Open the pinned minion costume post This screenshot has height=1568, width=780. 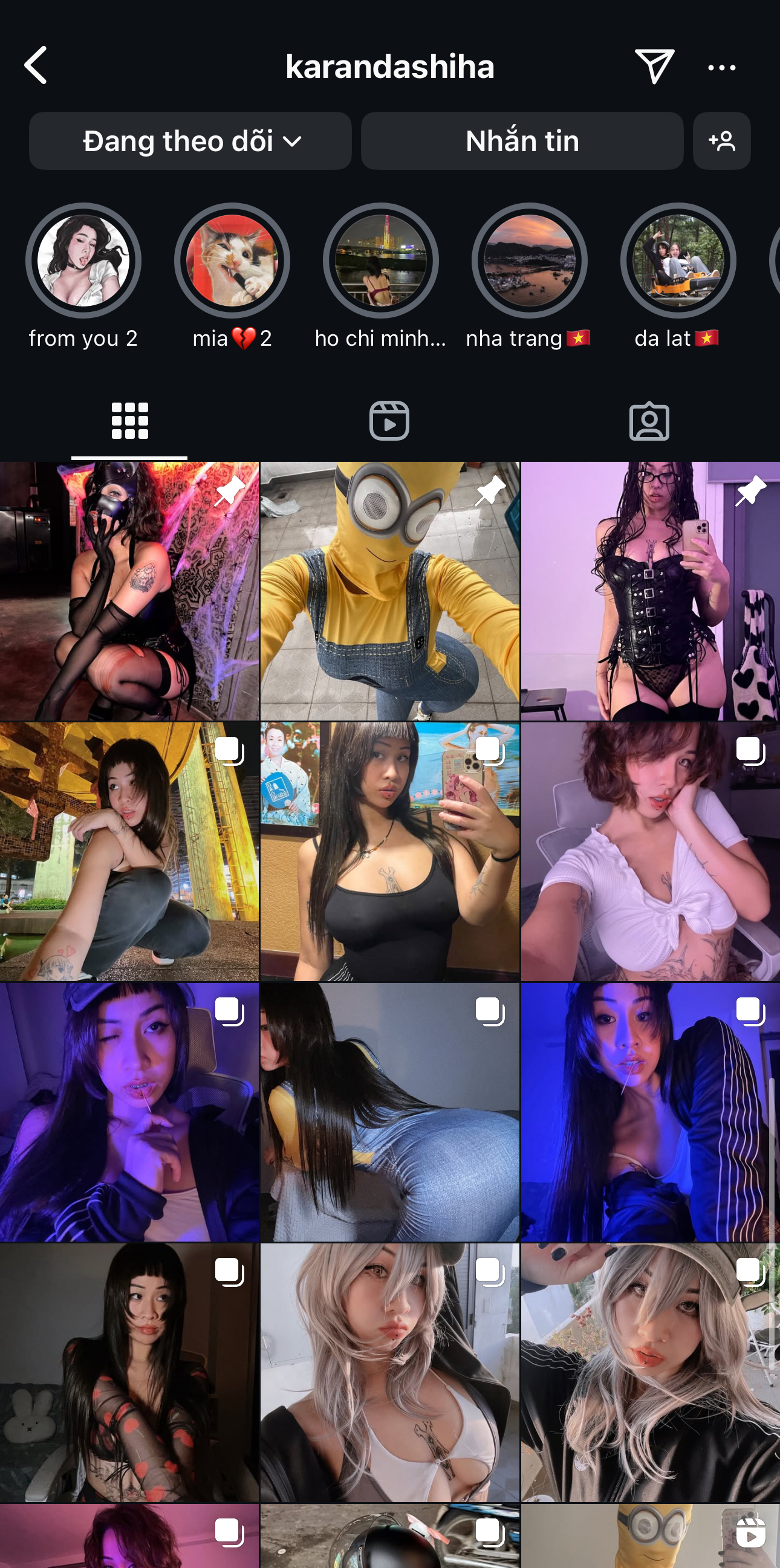pos(389,591)
